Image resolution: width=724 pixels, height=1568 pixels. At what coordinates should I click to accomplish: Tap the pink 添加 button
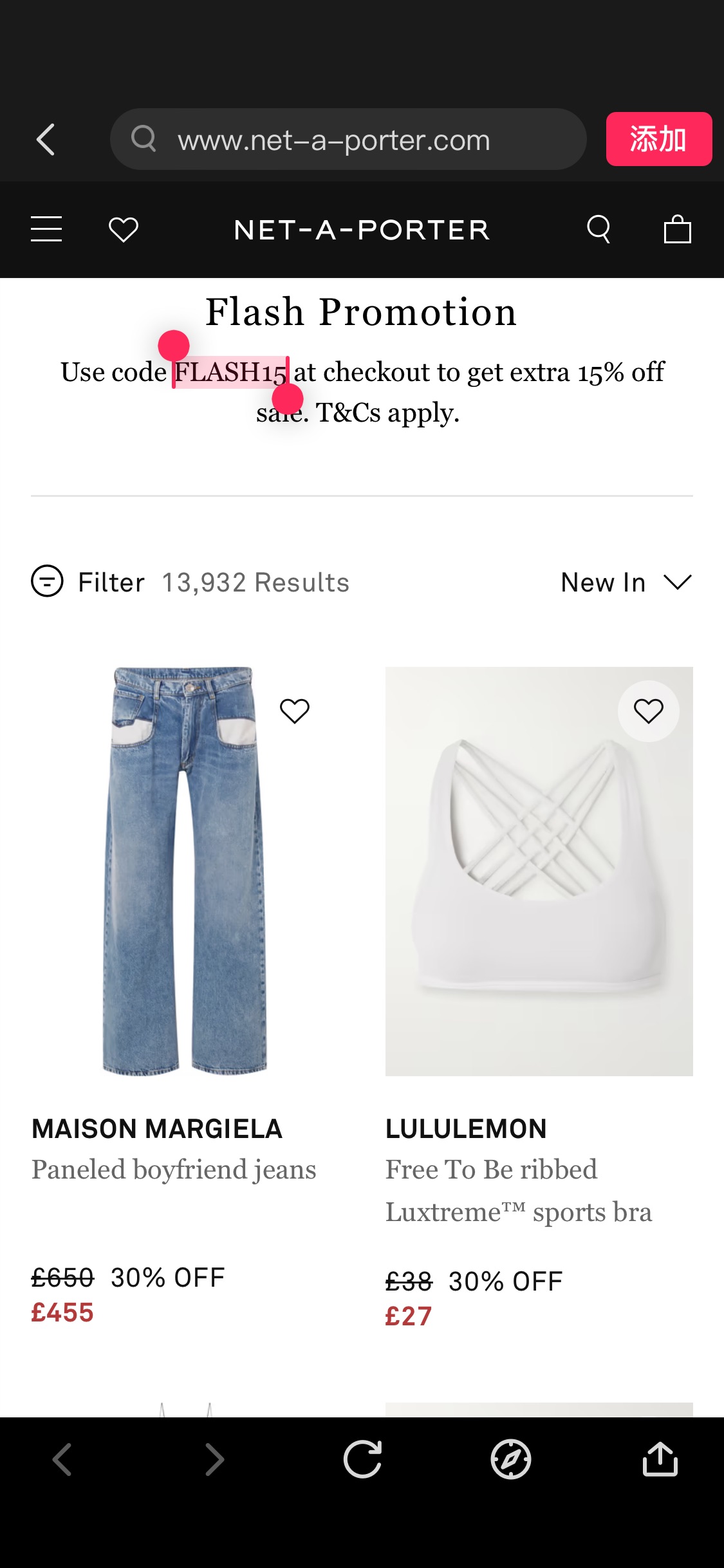658,140
